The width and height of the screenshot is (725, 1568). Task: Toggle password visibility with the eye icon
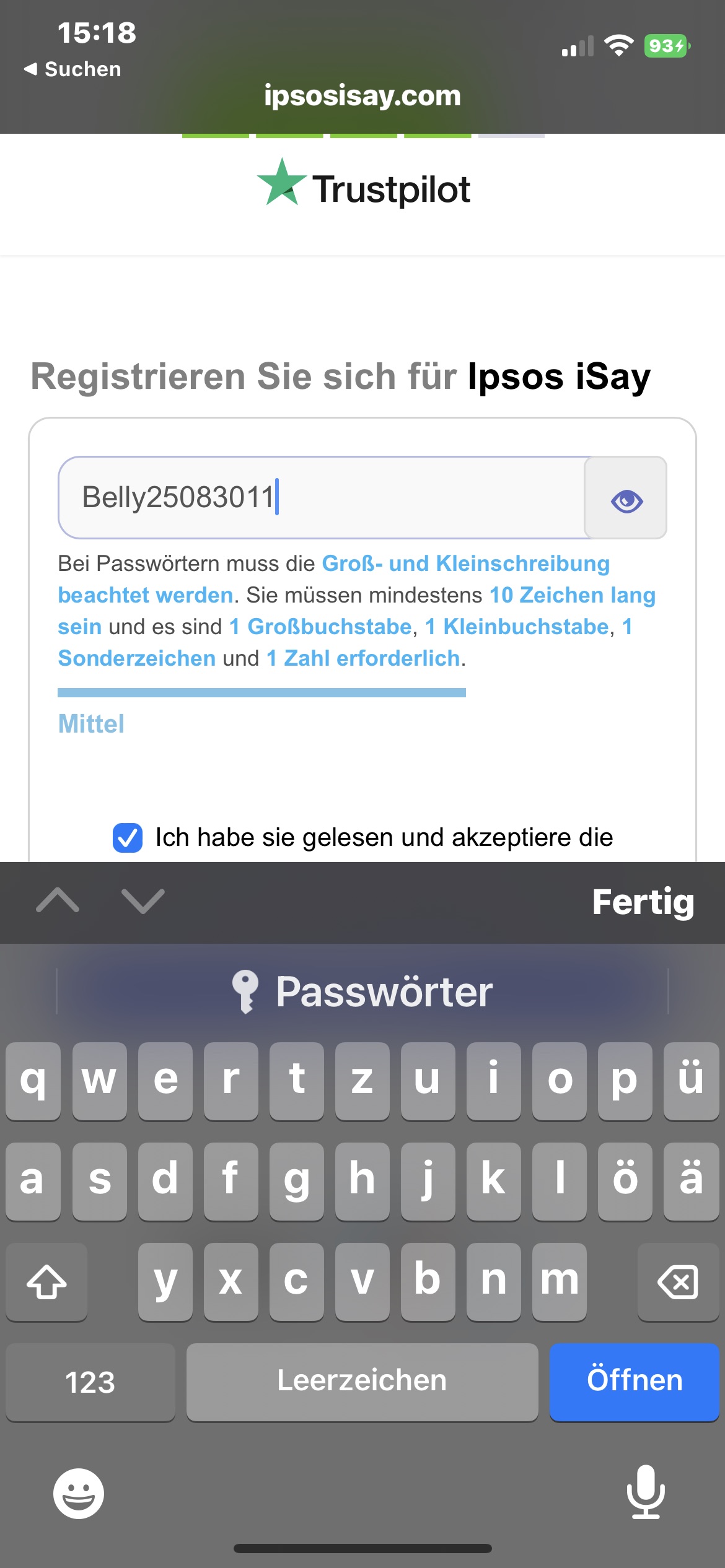point(626,499)
